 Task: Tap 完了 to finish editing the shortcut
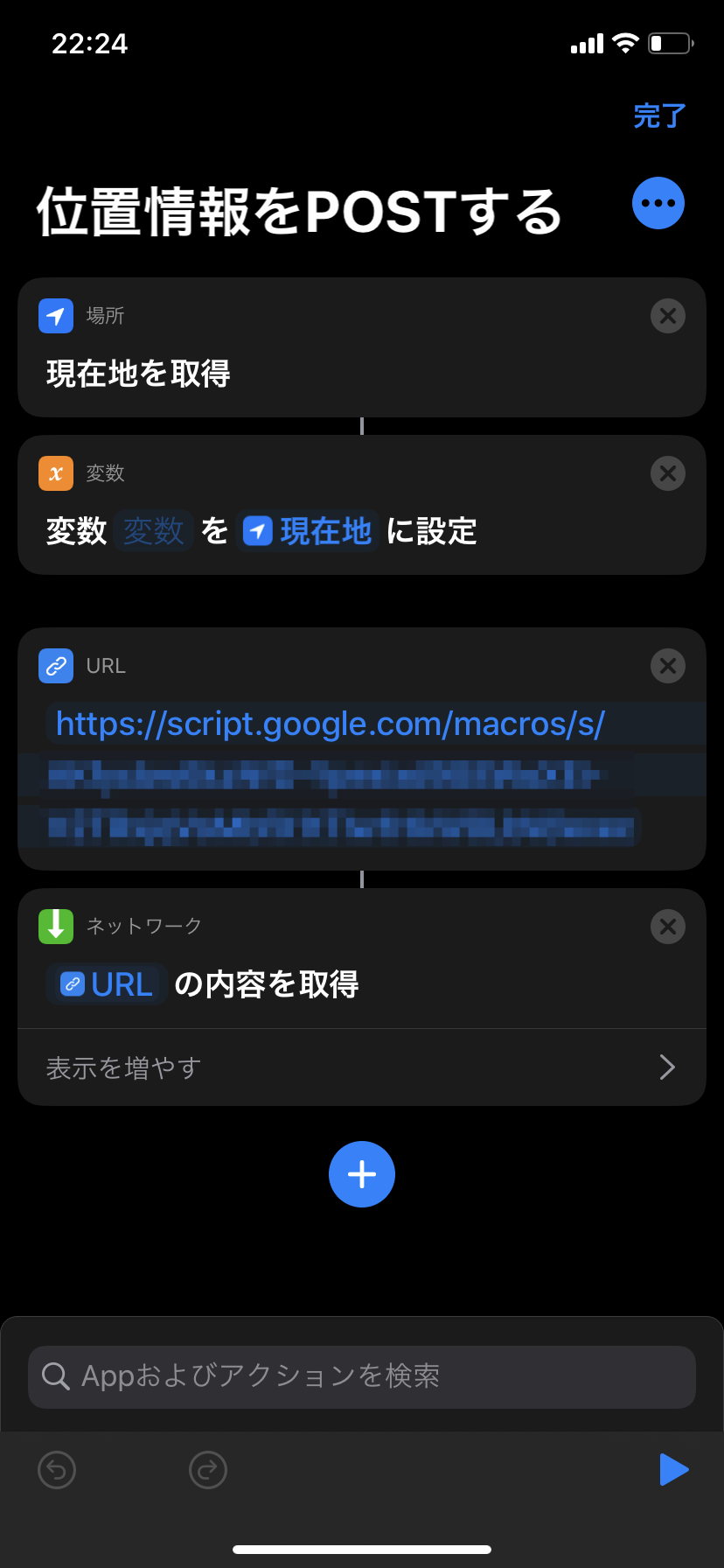[658, 115]
